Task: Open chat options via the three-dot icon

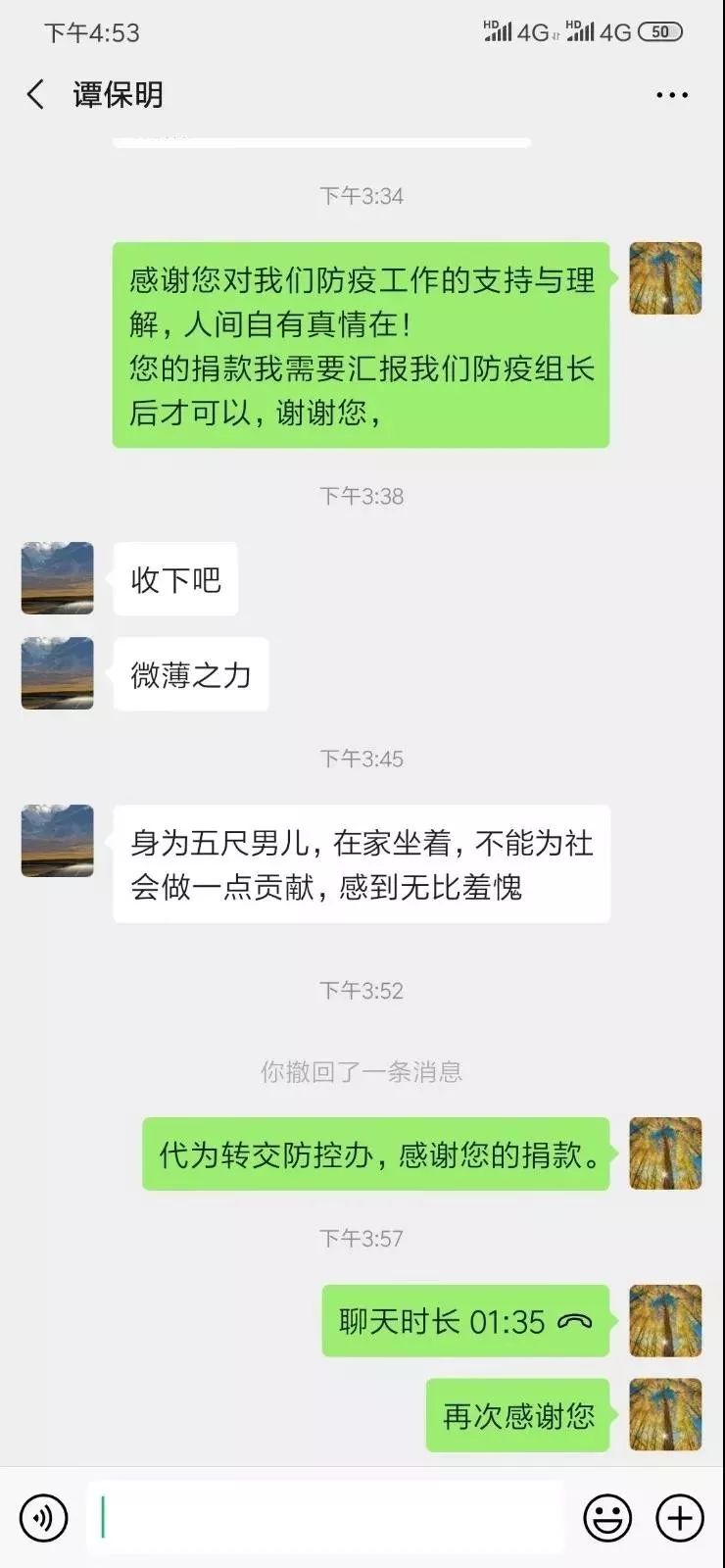Action: [x=674, y=94]
